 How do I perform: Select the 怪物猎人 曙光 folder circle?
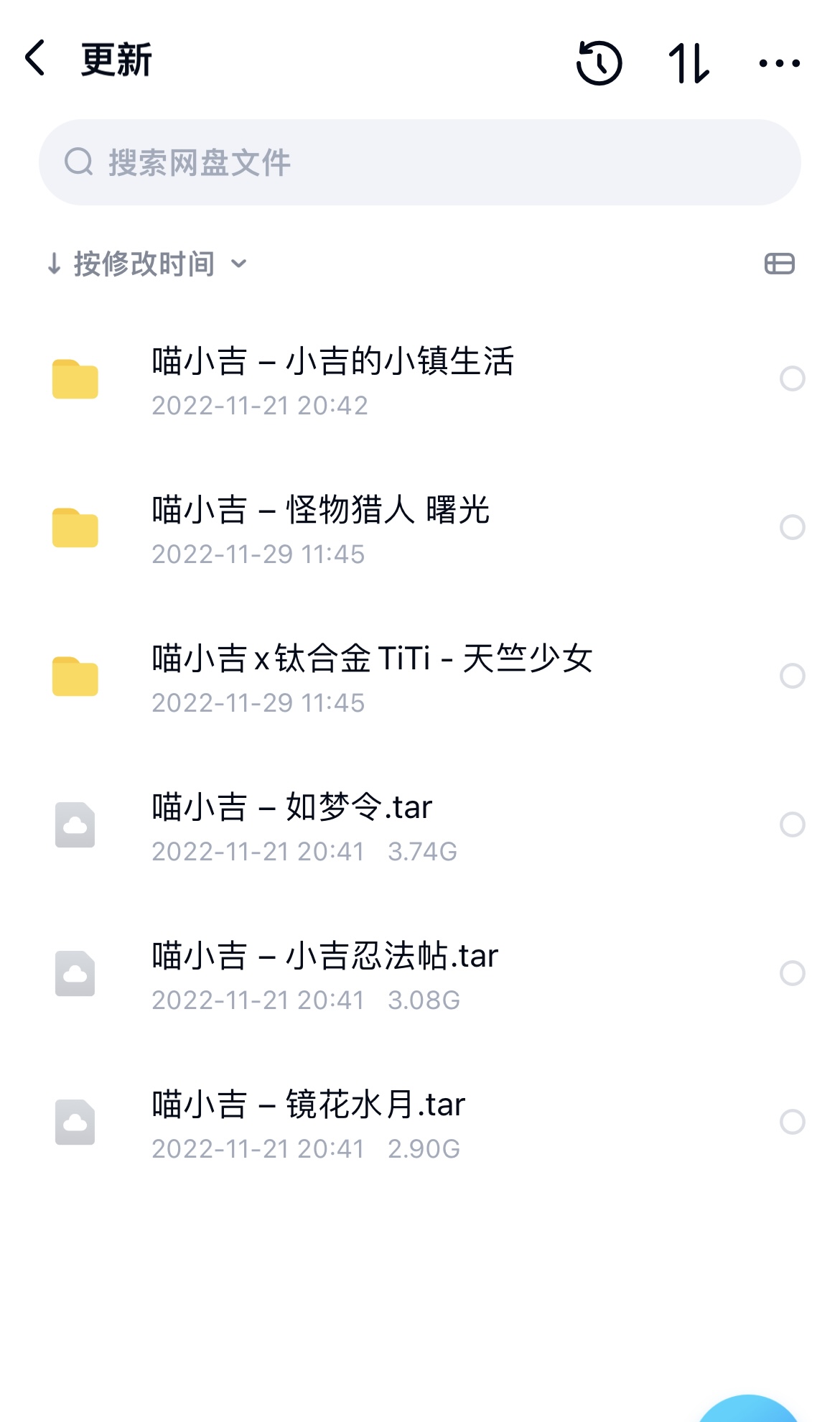[793, 527]
